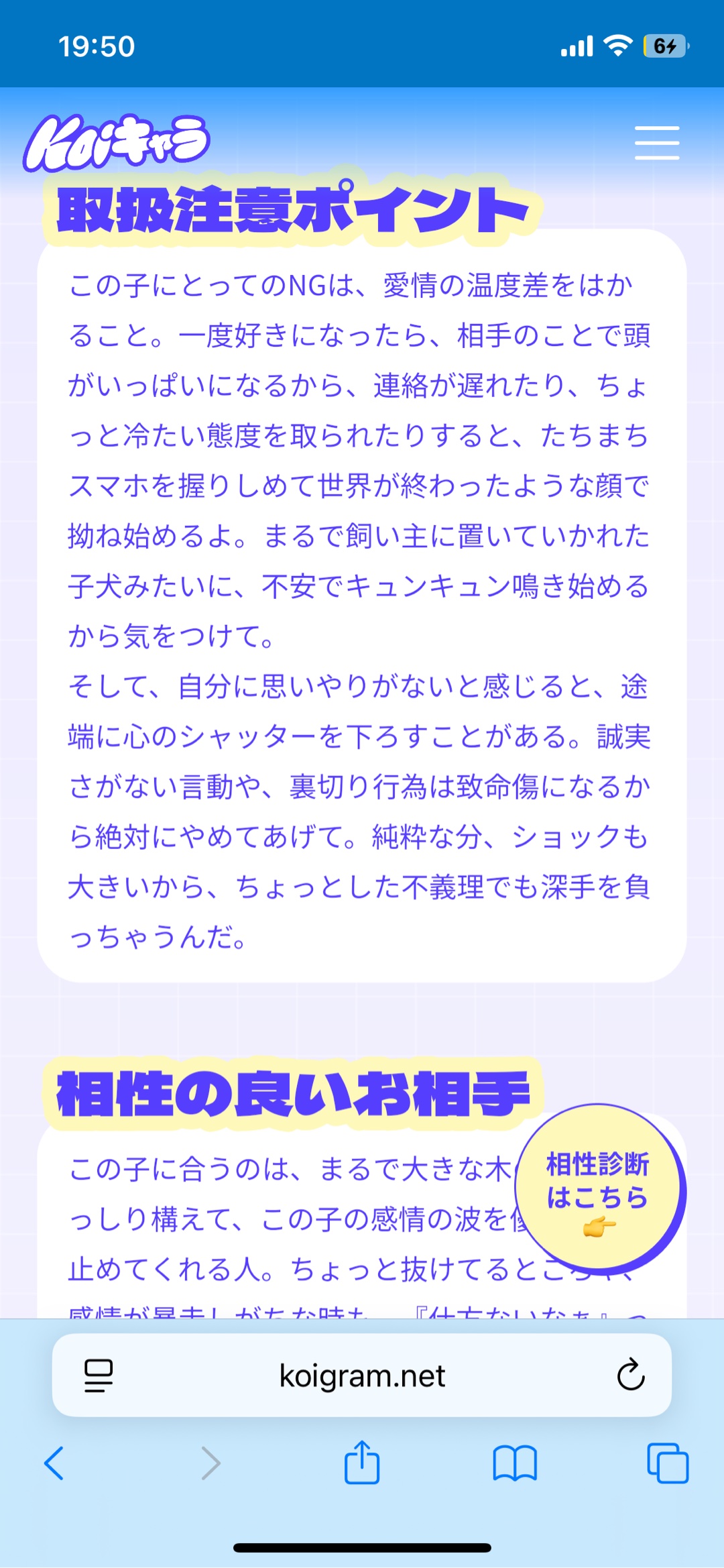The width and height of the screenshot is (724, 1568).
Task: Share this page
Action: (362, 1462)
